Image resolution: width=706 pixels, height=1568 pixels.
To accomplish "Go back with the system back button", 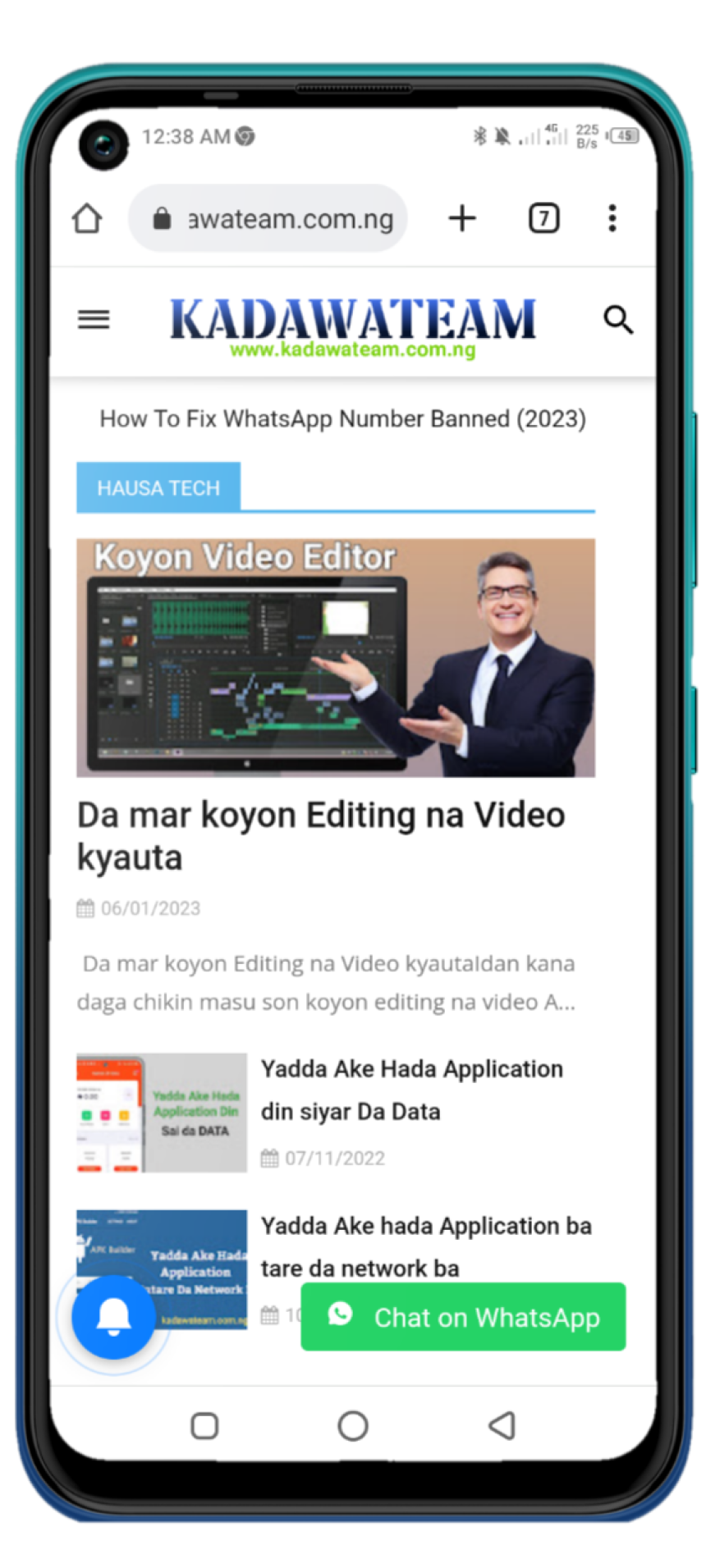I will coord(502,1426).
